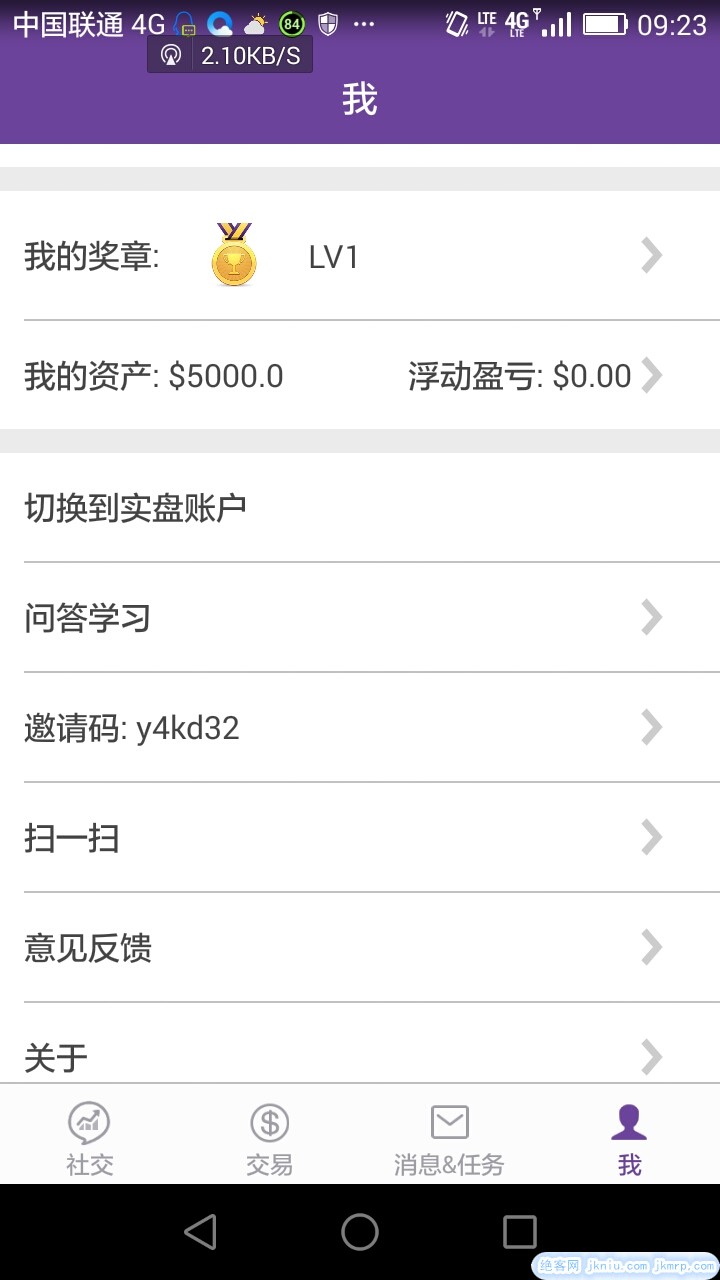Tap the 我 tab
The height and width of the screenshot is (1280, 720).
pyautogui.click(x=629, y=1137)
